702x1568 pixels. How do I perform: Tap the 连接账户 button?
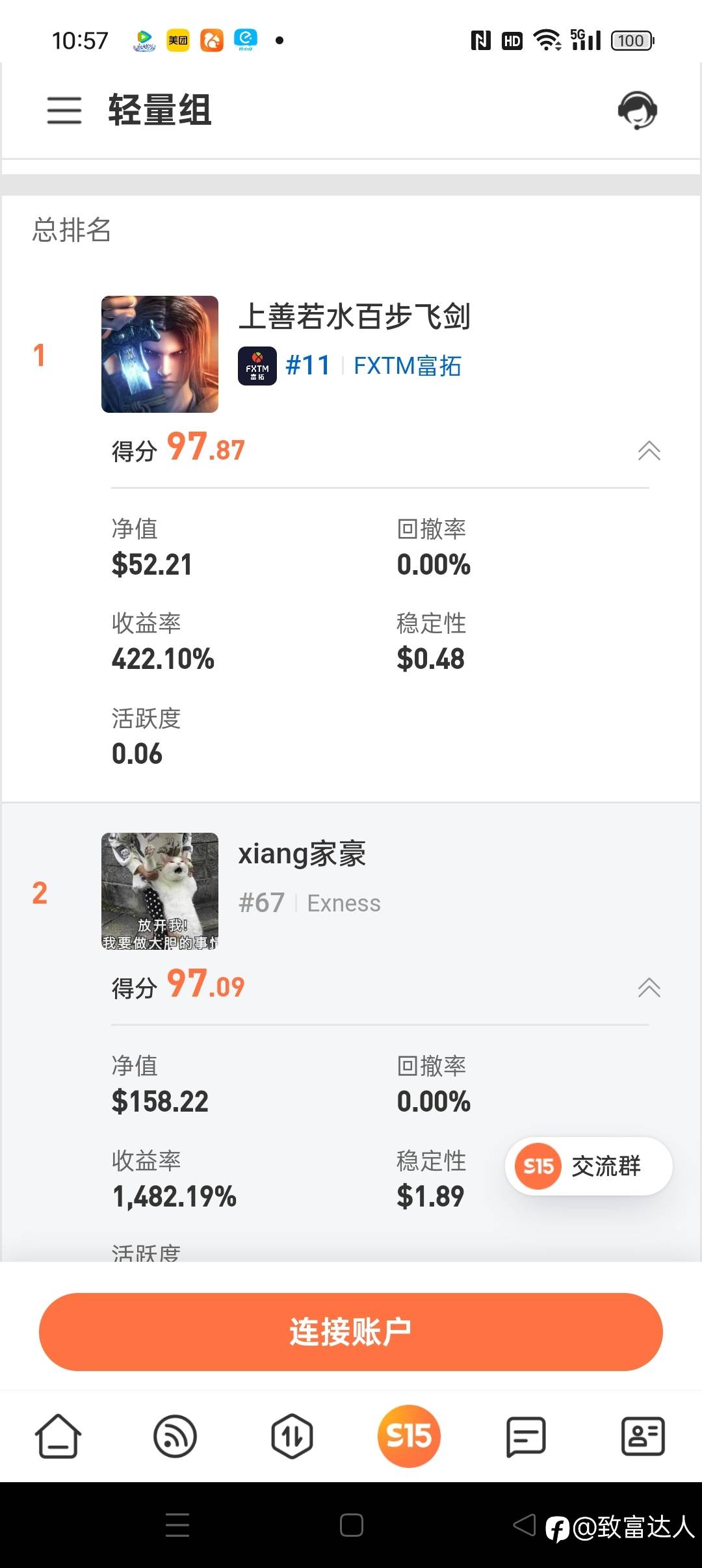coord(351,1332)
